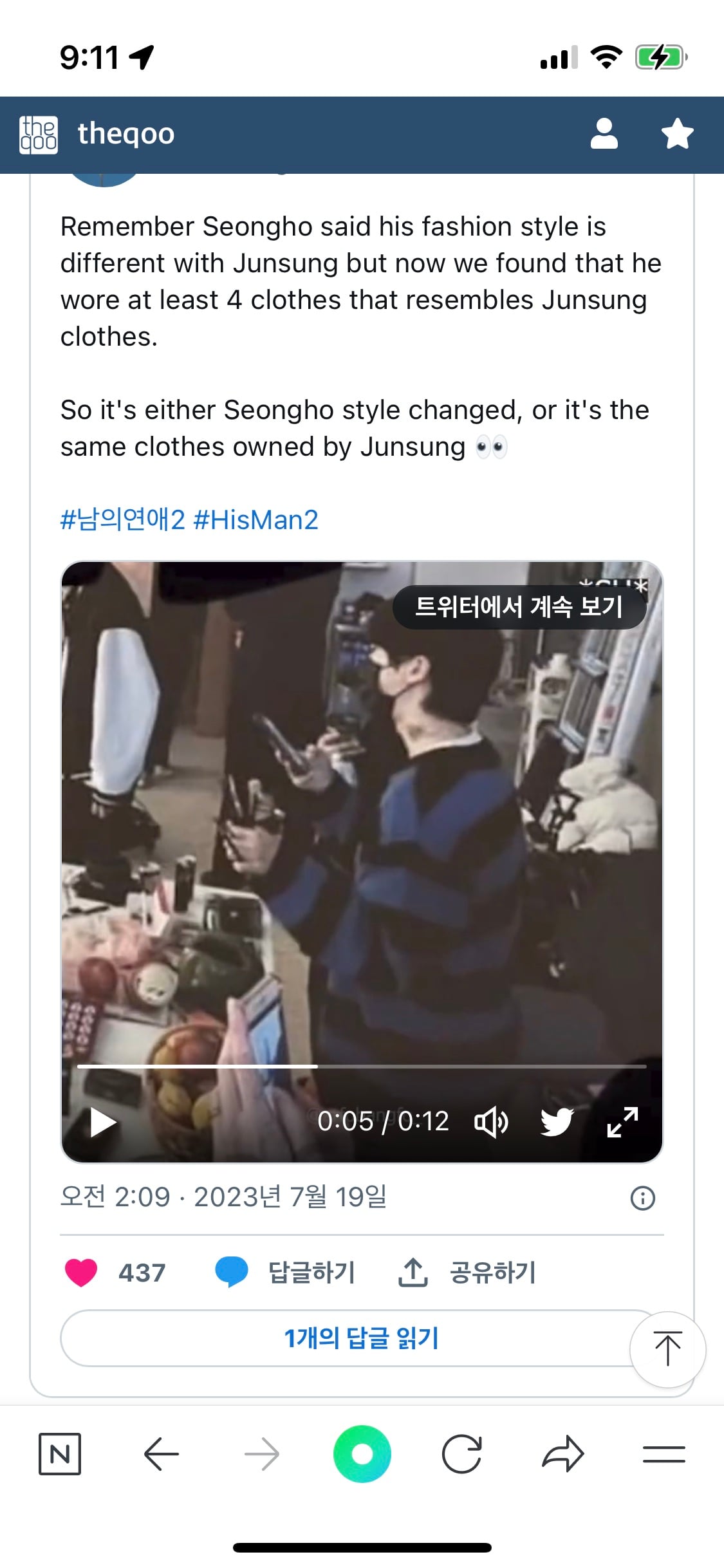Seek using the video progress bar

(361, 1067)
